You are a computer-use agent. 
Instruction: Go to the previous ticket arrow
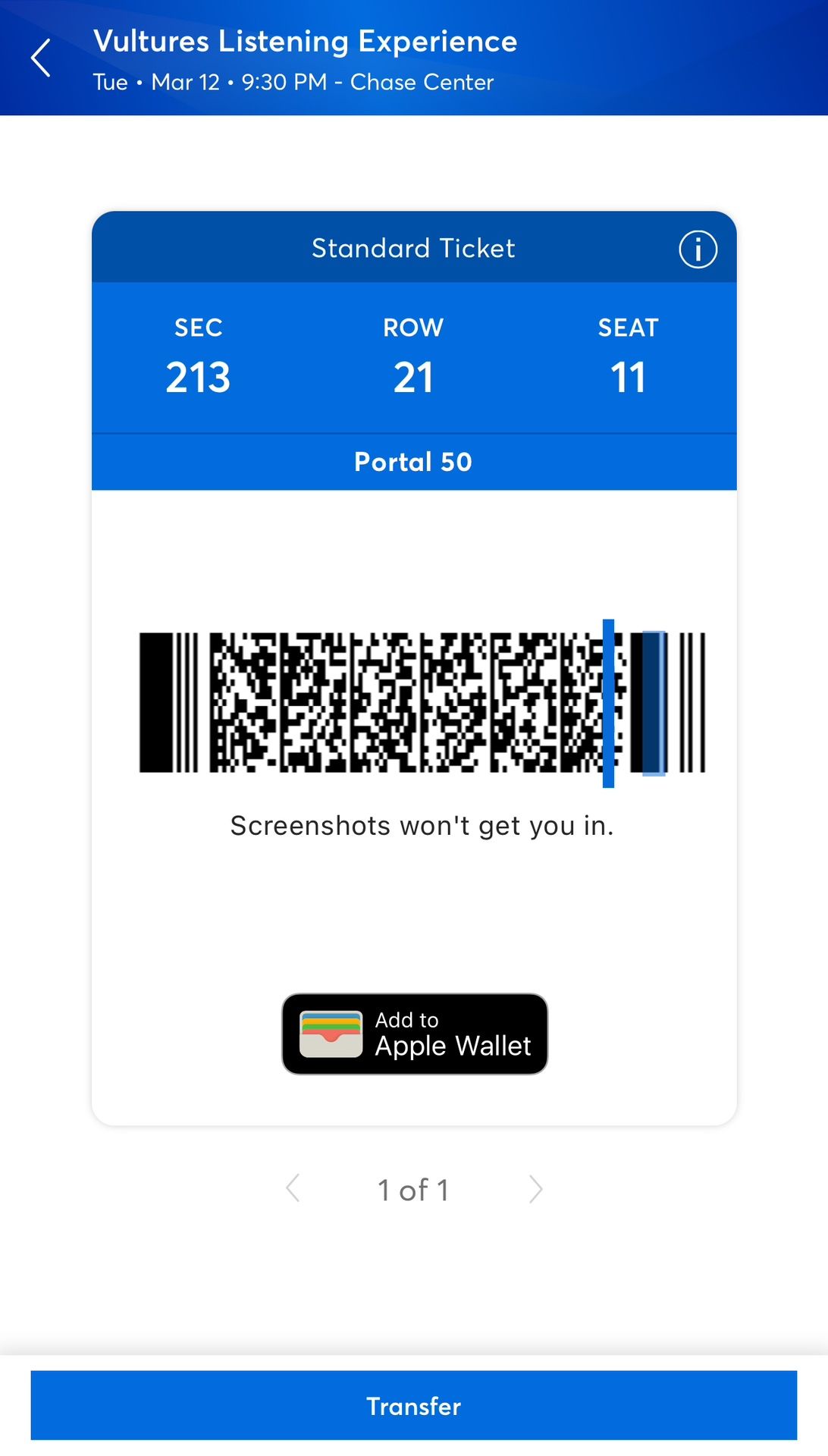click(x=293, y=1188)
